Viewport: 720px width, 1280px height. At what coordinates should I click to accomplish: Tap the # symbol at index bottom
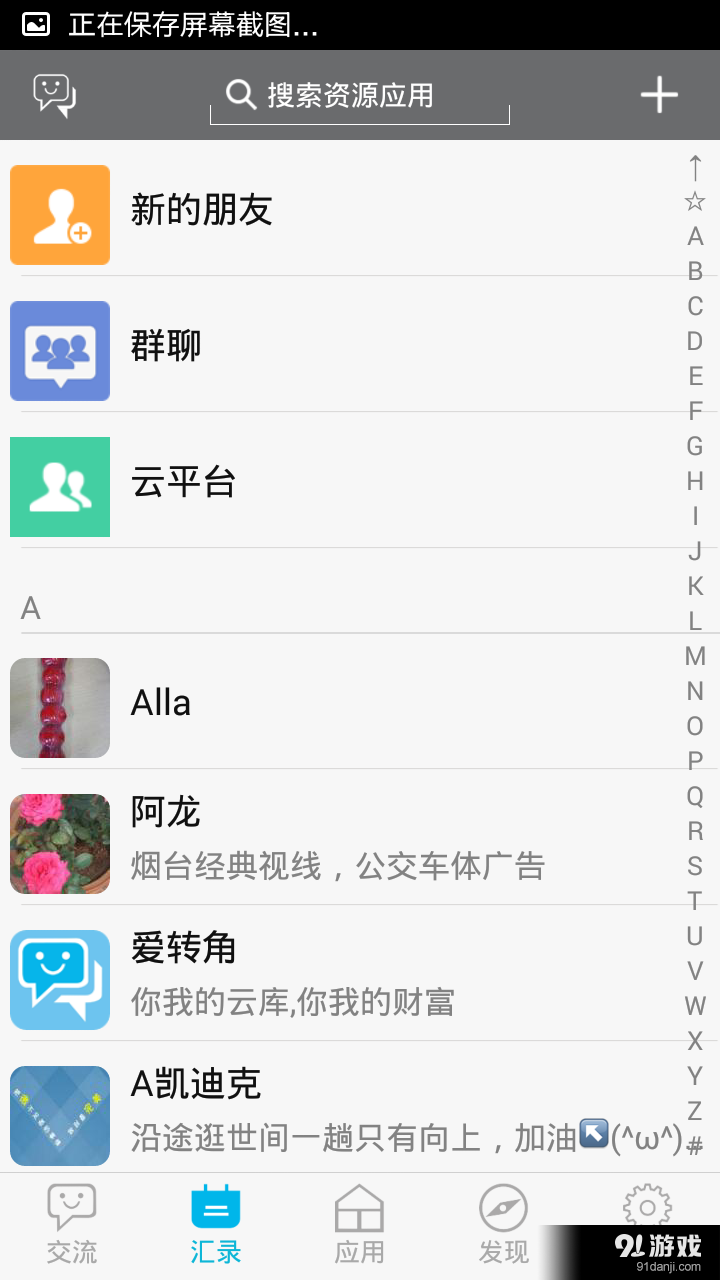(695, 1148)
